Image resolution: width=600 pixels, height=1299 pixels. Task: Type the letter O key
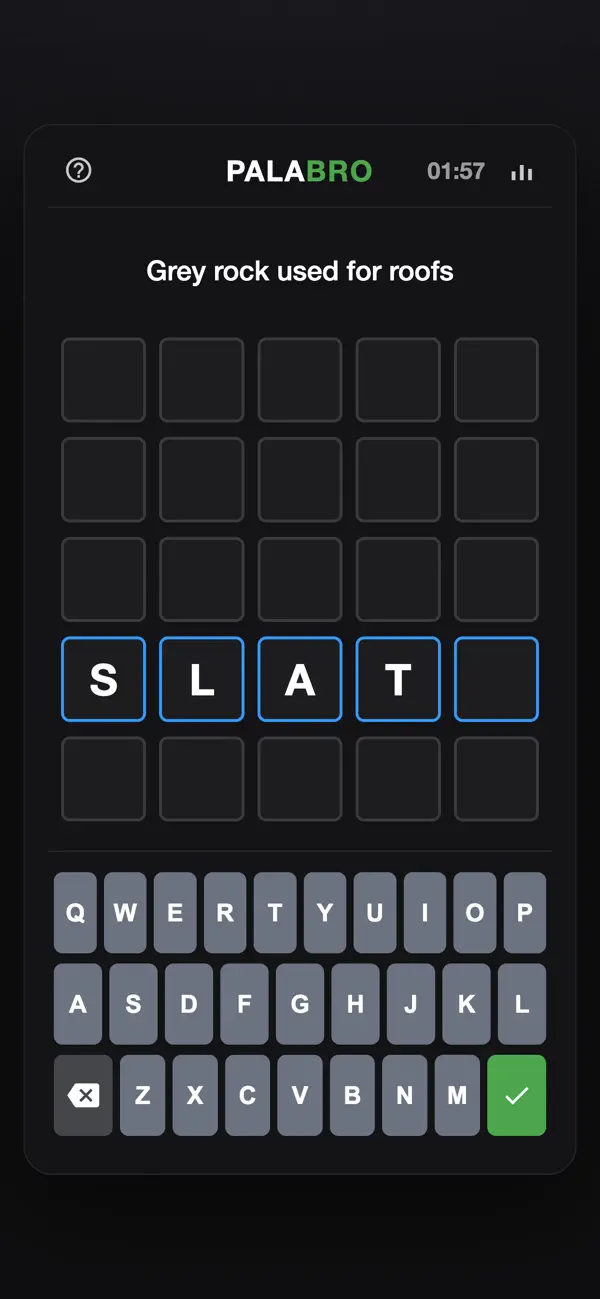click(475, 912)
